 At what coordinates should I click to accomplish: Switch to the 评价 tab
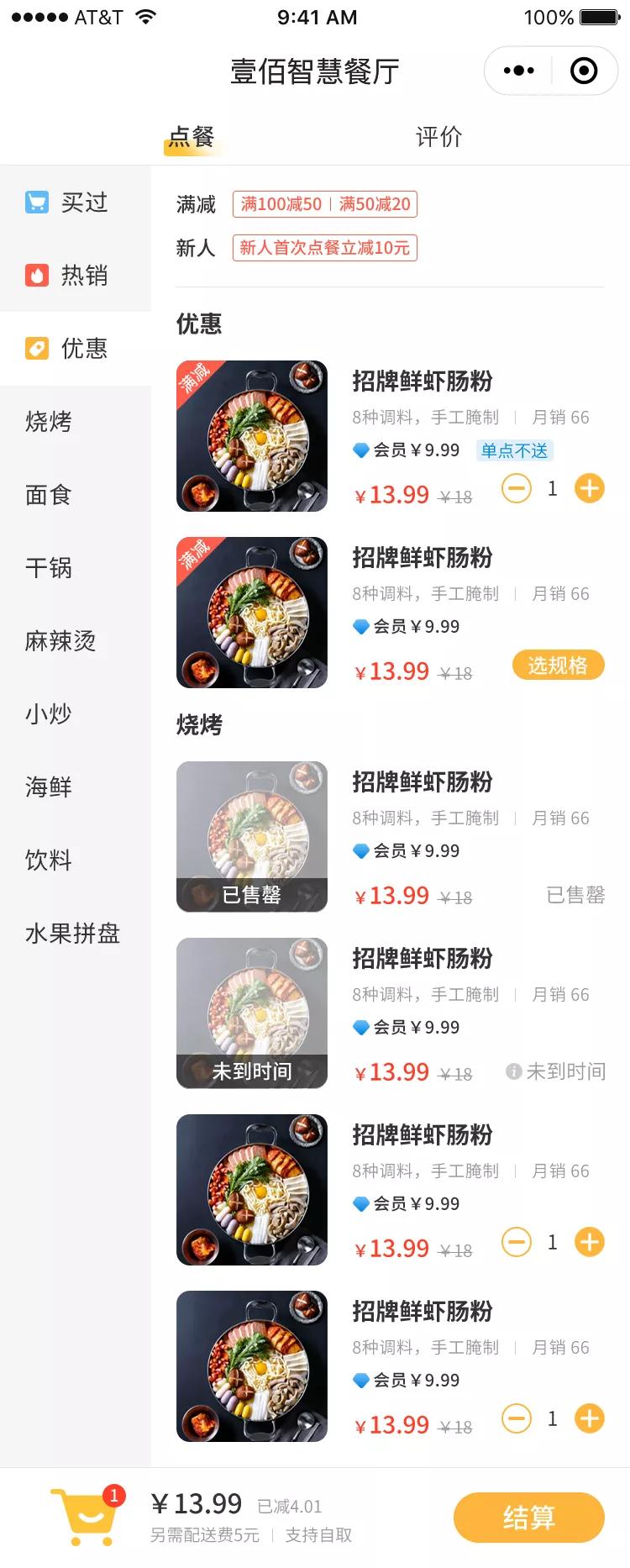coord(439,136)
